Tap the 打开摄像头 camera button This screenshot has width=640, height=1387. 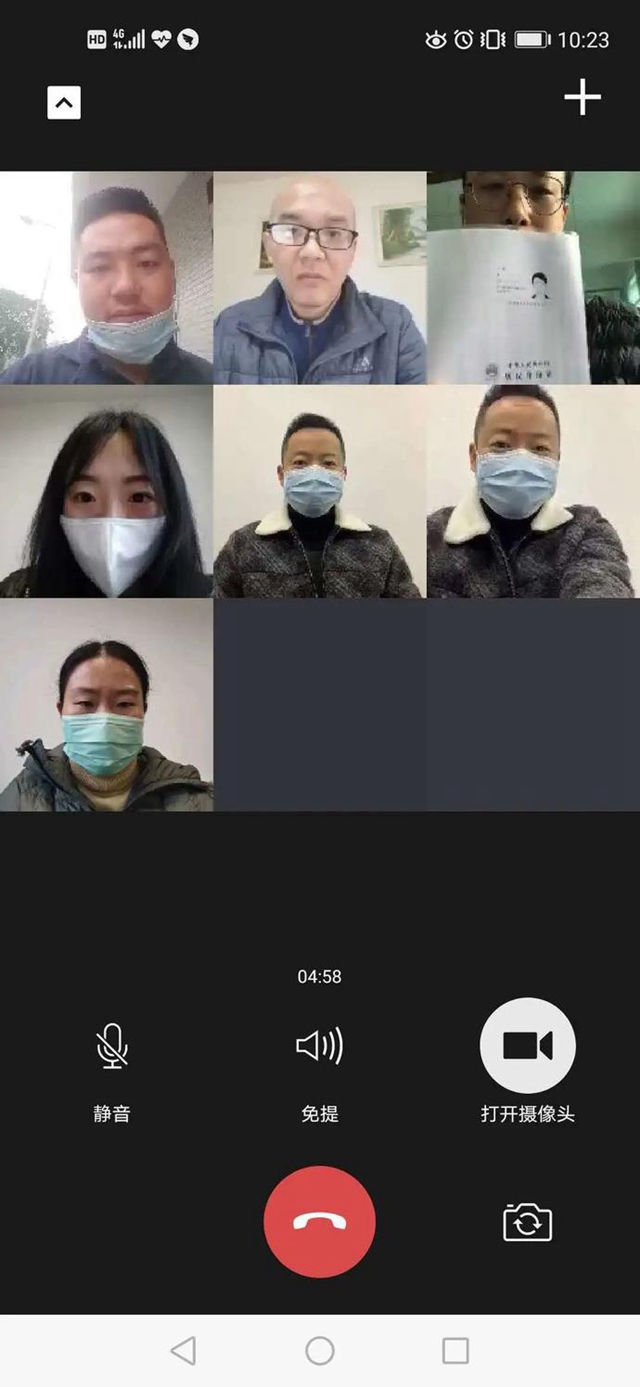527,1046
